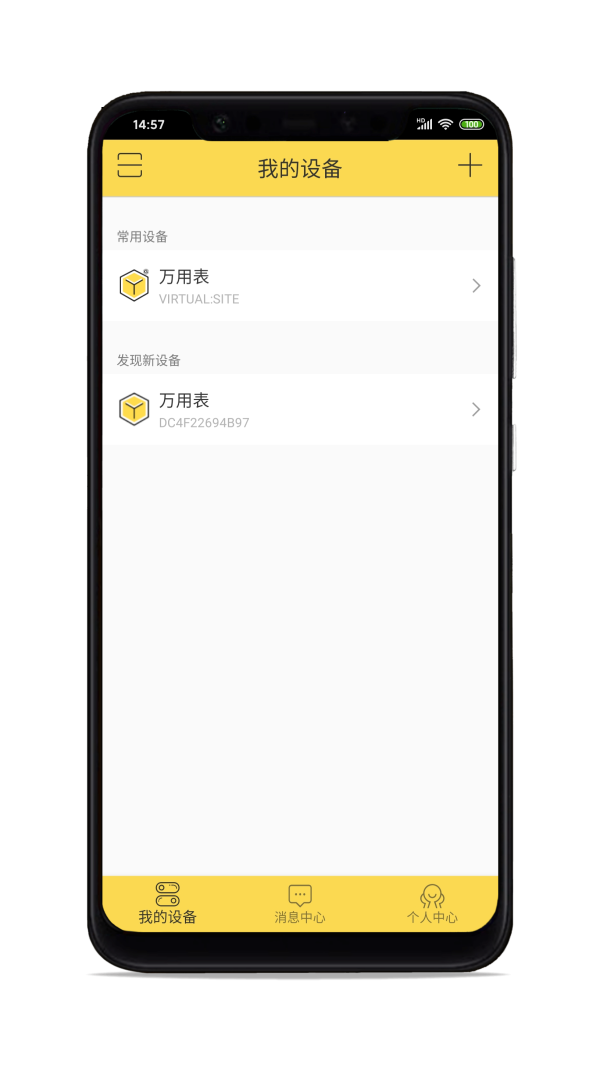Image resolution: width=600 pixels, height=1067 pixels.
Task: Go to the 个人中心 tab
Action: [432, 904]
